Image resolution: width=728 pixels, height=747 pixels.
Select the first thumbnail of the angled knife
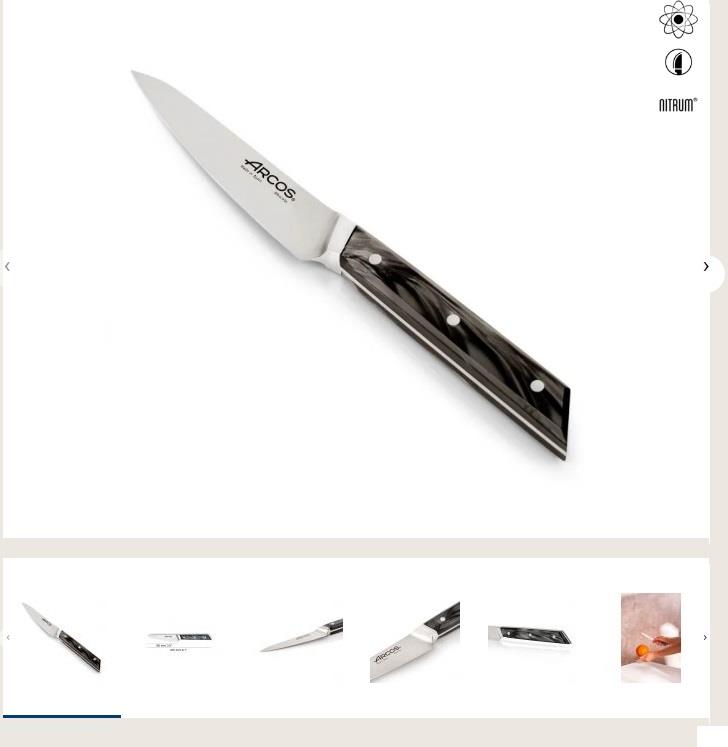click(62, 638)
